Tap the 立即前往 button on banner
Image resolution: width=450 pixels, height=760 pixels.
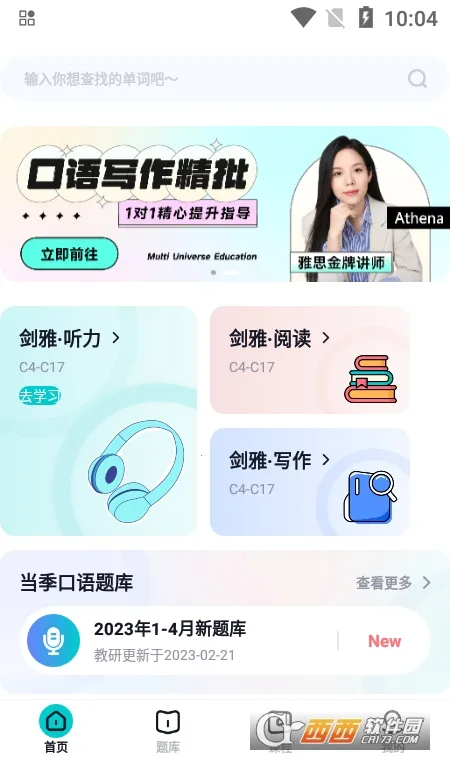coord(69,254)
